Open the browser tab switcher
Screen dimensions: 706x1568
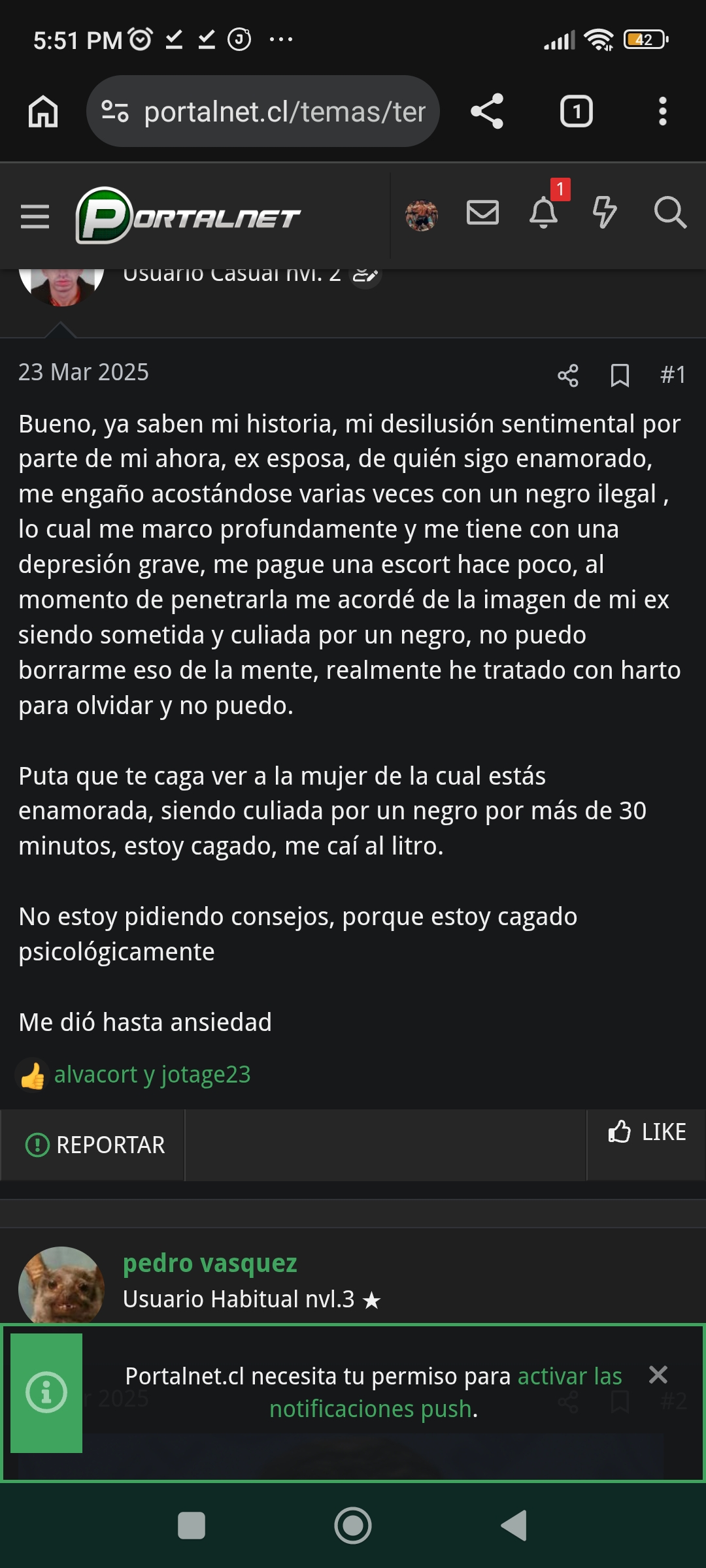tap(576, 111)
